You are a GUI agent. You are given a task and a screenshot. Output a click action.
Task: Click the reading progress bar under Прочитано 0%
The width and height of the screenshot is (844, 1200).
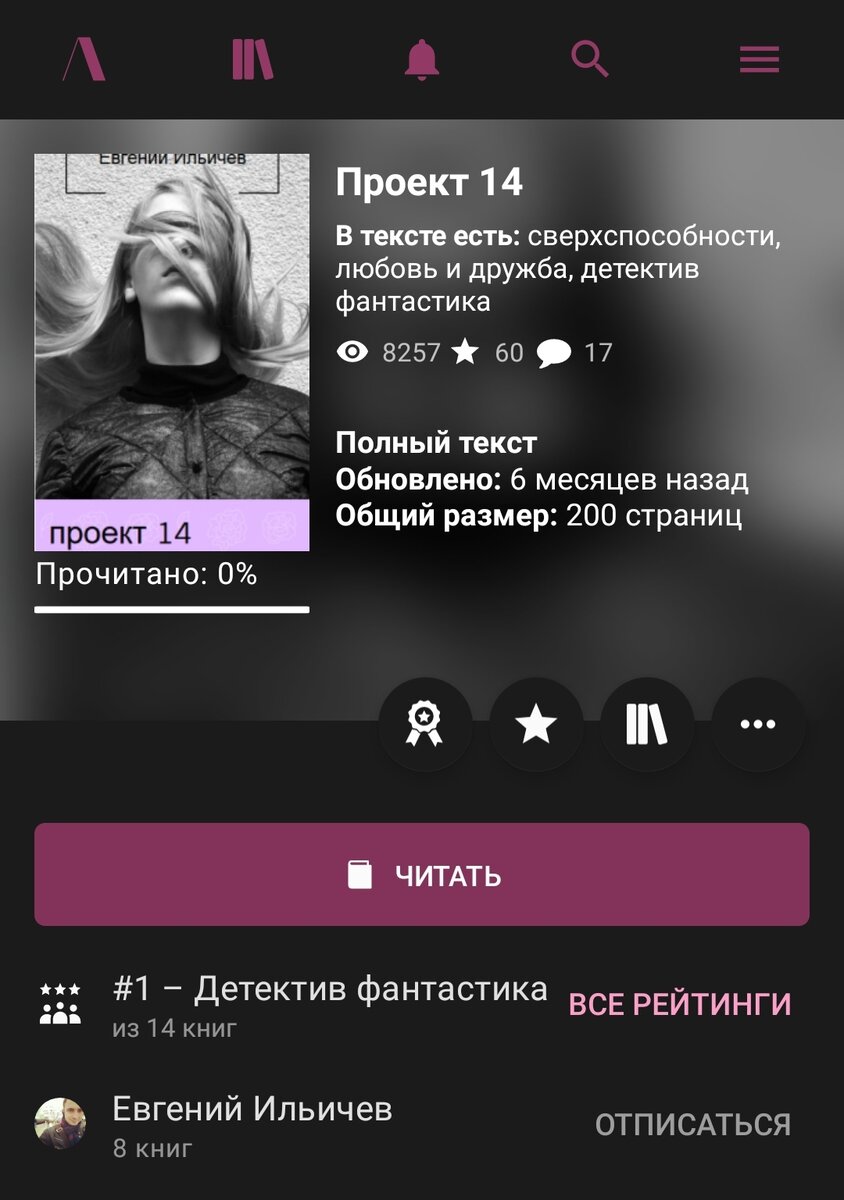click(172, 607)
